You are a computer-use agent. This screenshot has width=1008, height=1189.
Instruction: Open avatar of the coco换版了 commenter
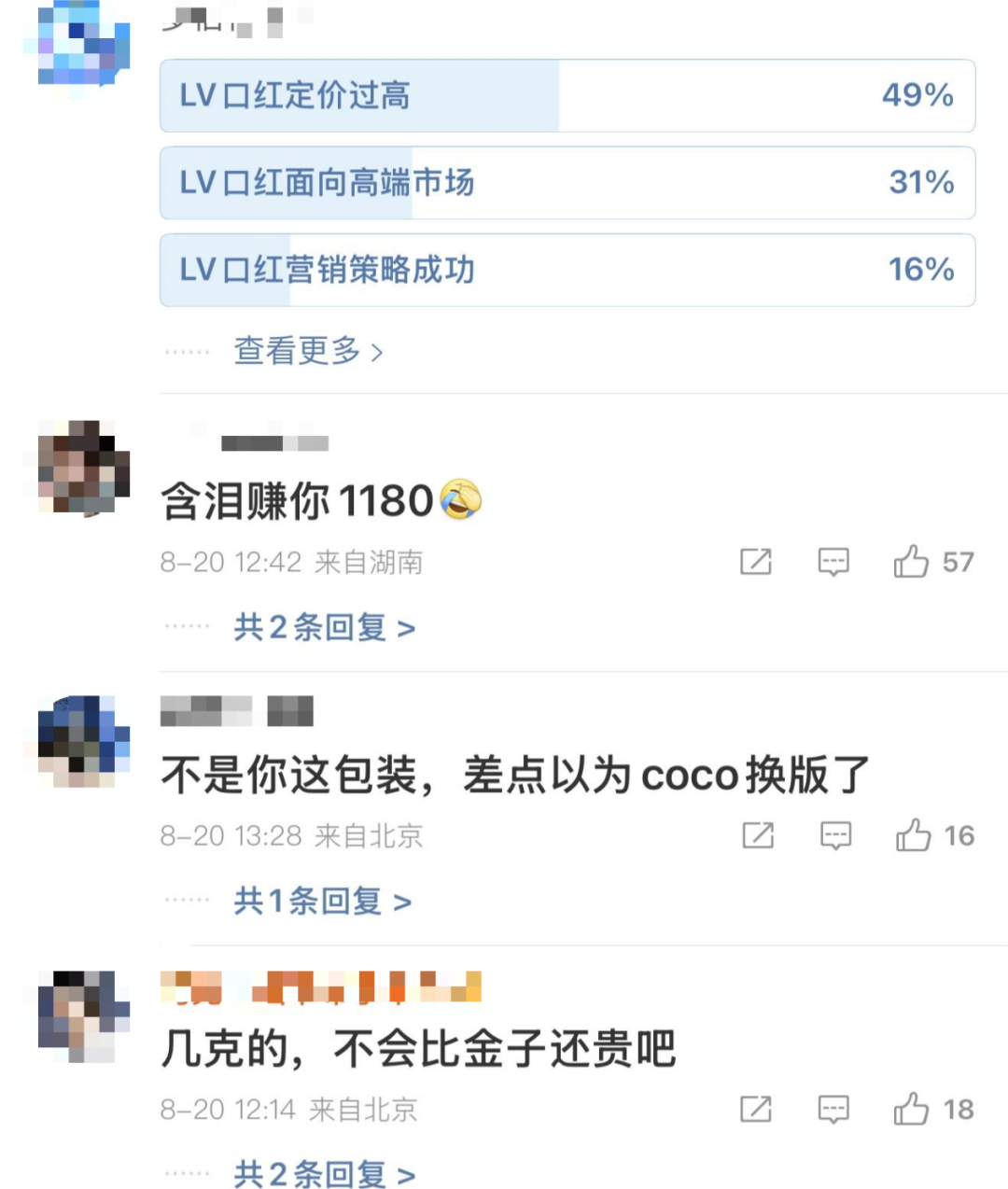pos(83,740)
